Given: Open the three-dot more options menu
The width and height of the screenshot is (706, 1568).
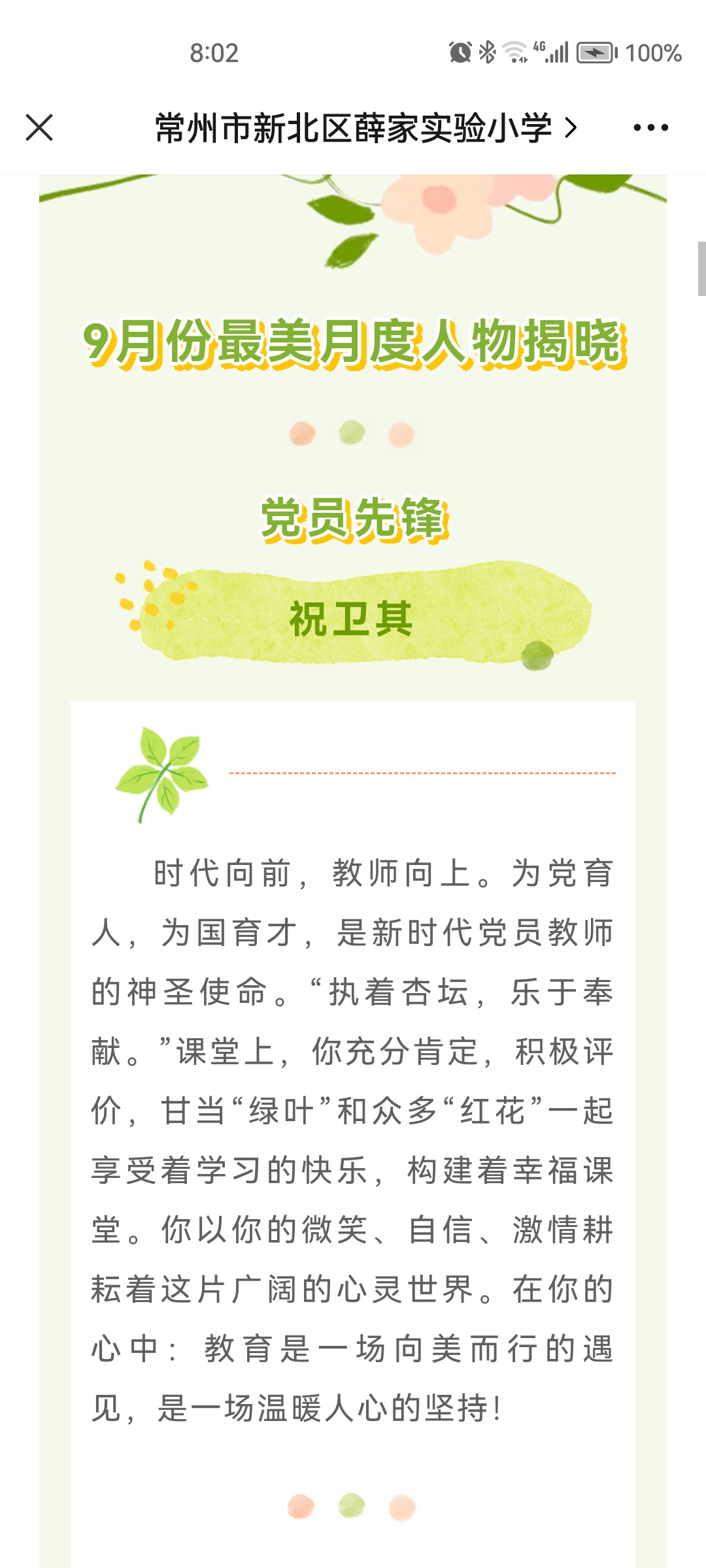Looking at the screenshot, I should (x=651, y=127).
